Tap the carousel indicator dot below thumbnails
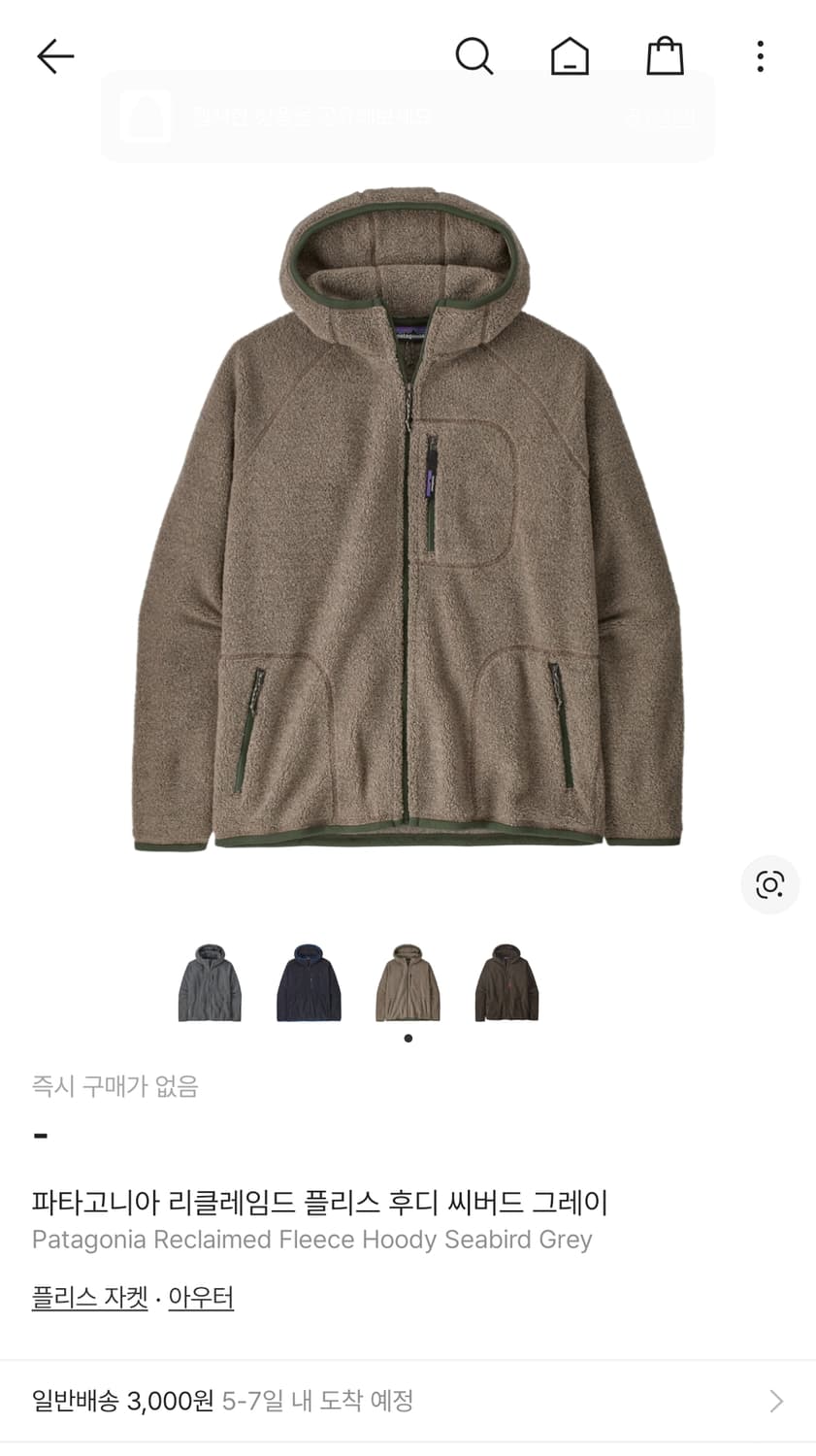 tap(408, 1037)
